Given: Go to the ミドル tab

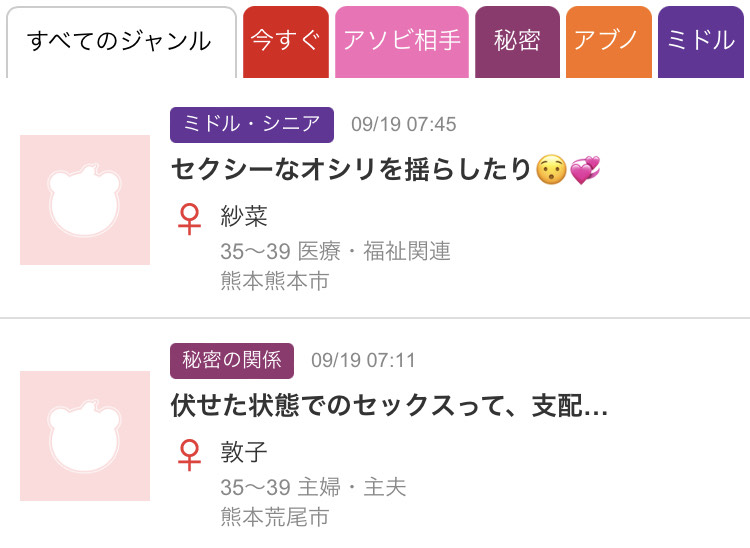Looking at the screenshot, I should 702,42.
